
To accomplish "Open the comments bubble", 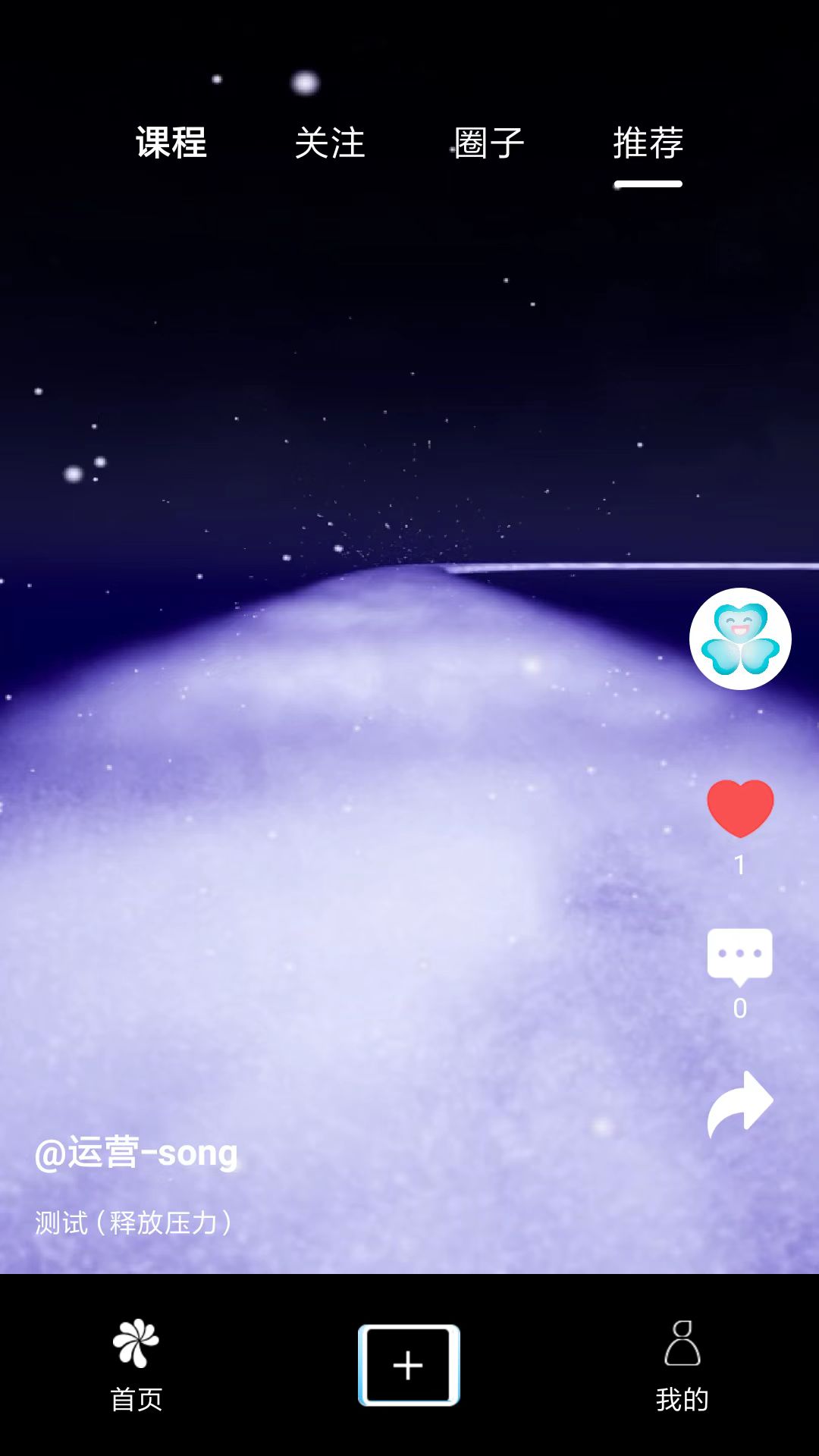I will pyautogui.click(x=739, y=955).
